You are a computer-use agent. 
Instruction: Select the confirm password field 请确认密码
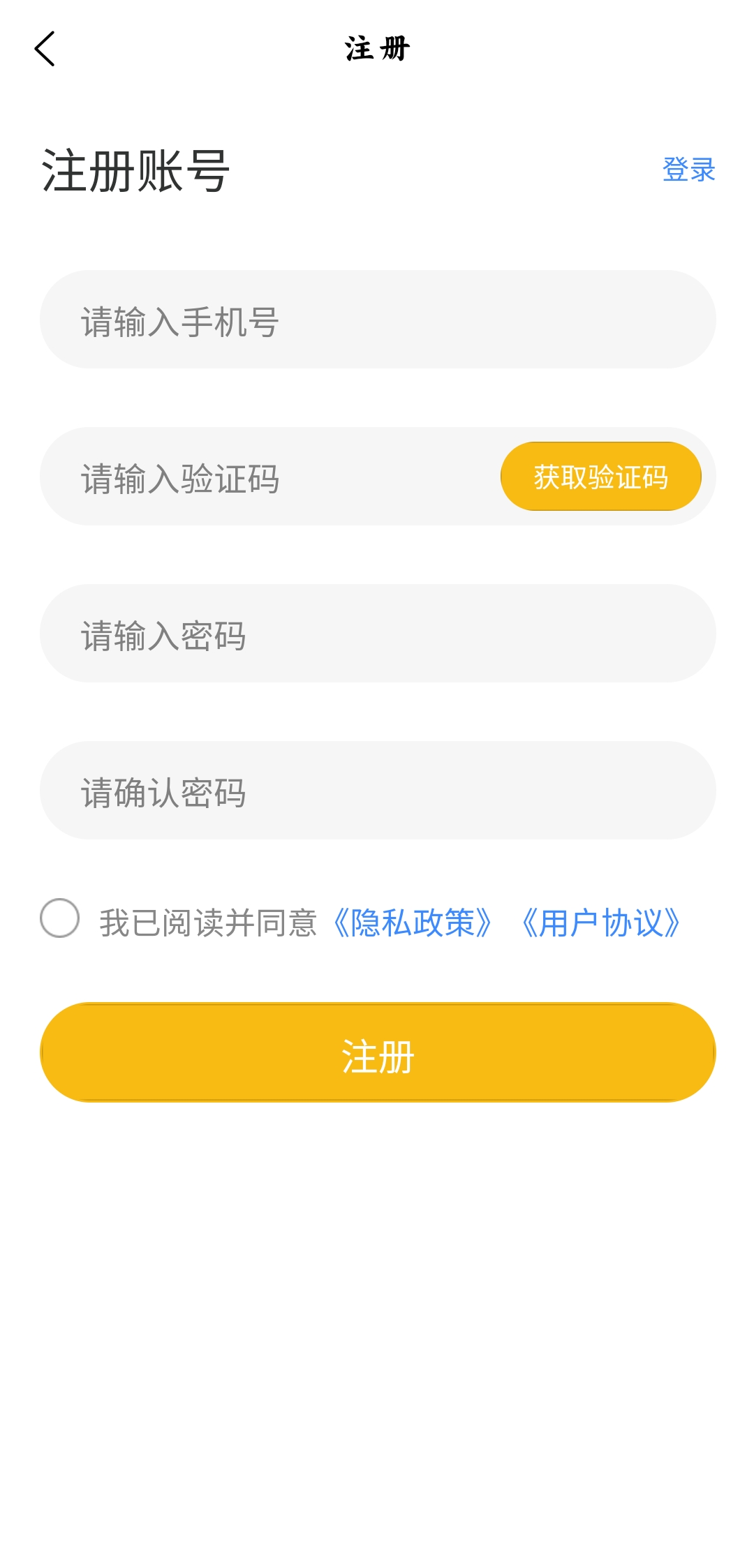click(x=377, y=791)
